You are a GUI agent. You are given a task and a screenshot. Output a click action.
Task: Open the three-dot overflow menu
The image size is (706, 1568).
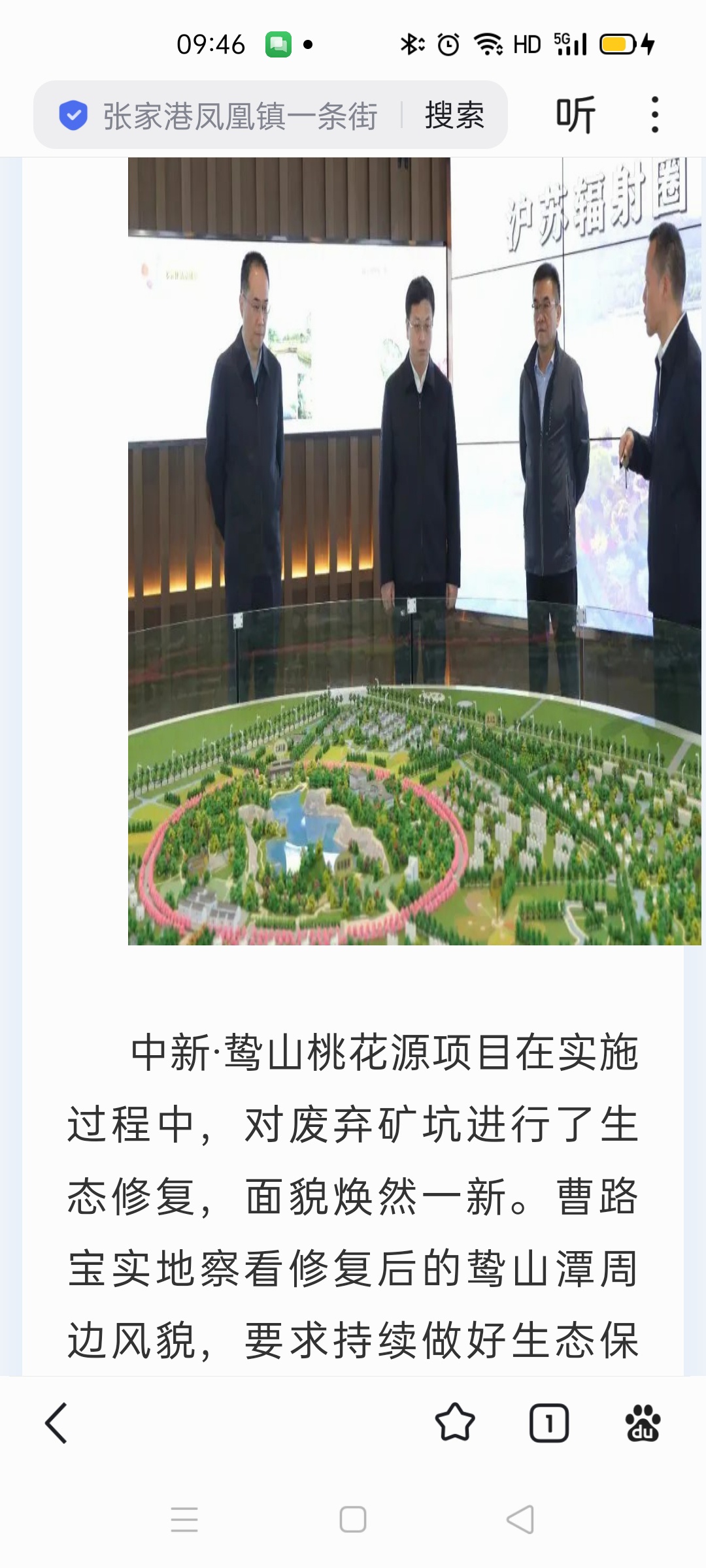point(654,115)
